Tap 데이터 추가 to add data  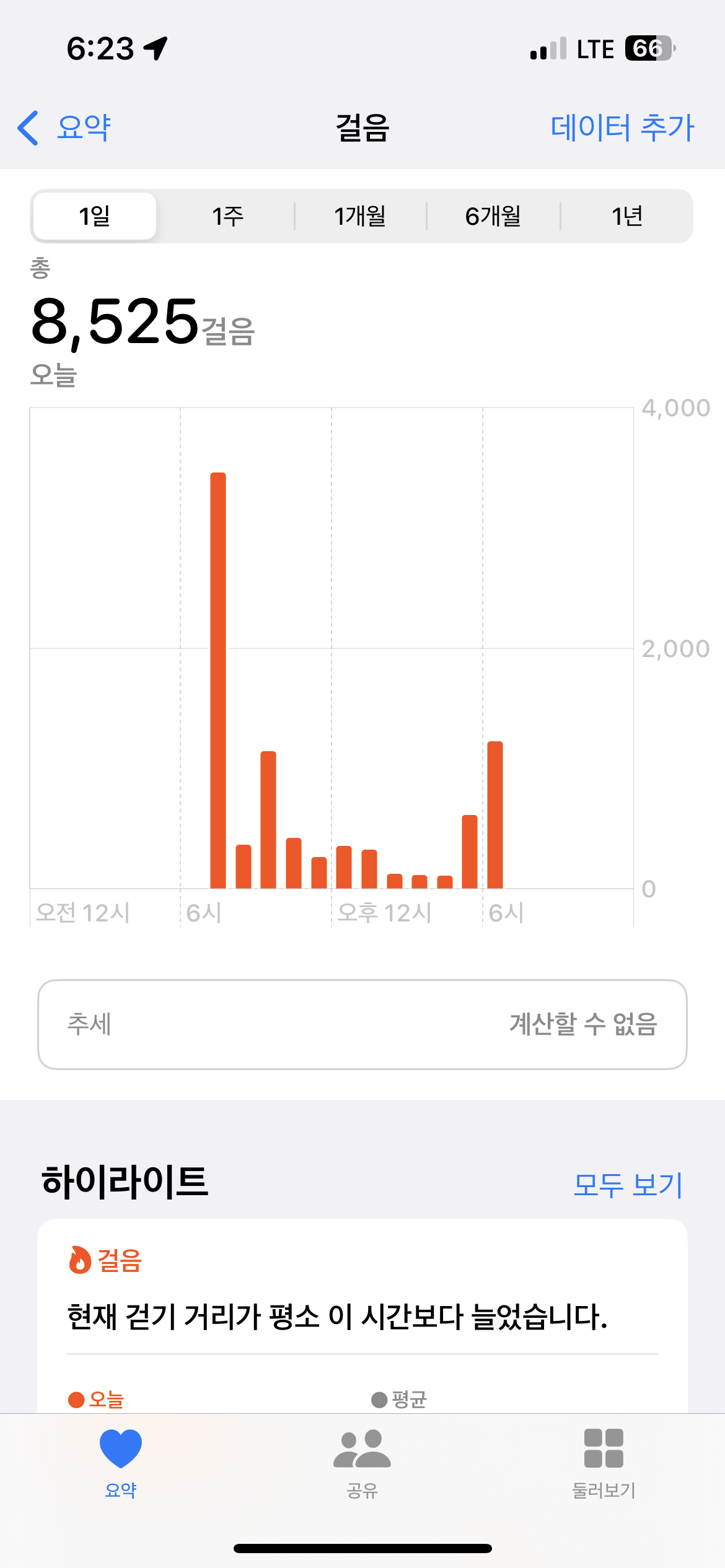click(622, 128)
